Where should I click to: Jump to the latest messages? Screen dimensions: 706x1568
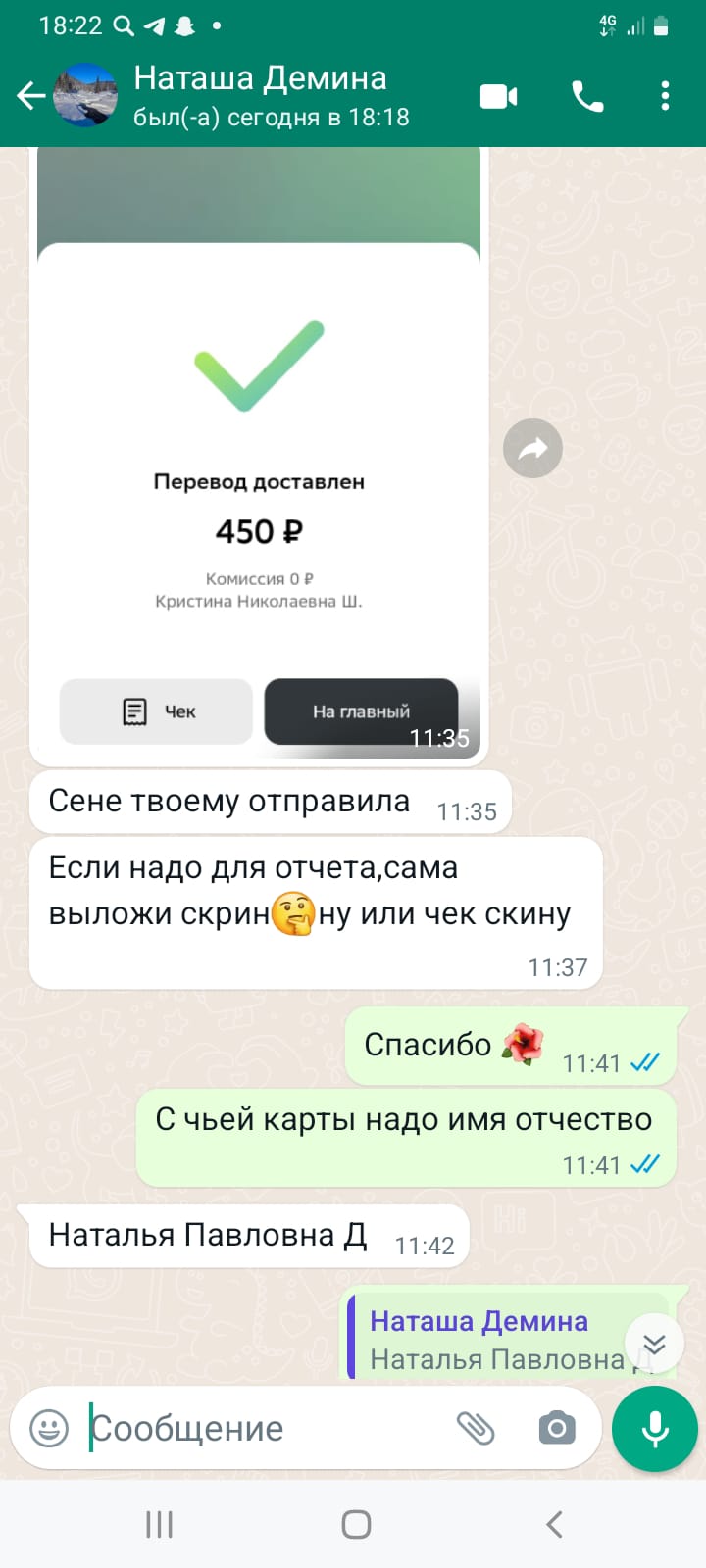point(654,1345)
